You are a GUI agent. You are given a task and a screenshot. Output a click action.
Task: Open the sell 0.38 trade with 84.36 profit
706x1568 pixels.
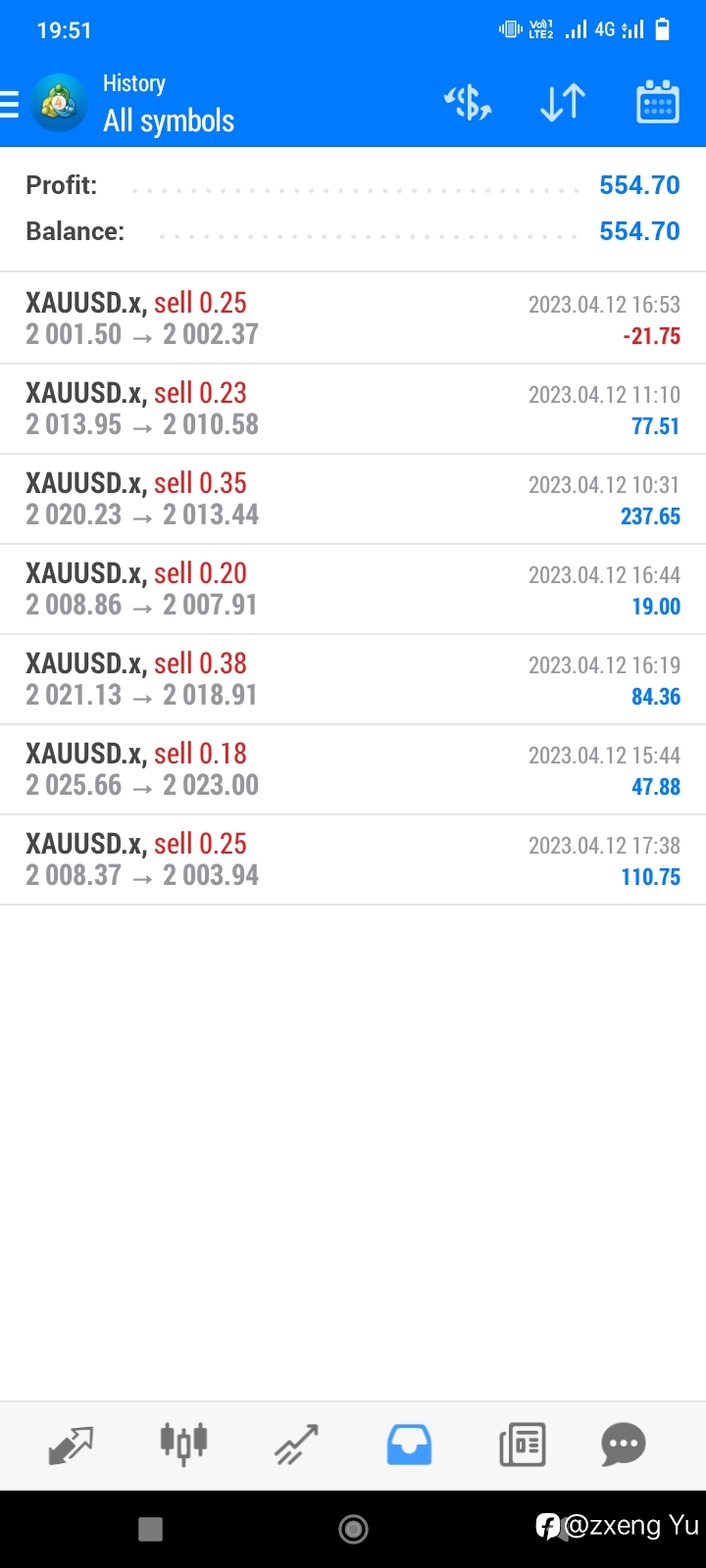353,679
